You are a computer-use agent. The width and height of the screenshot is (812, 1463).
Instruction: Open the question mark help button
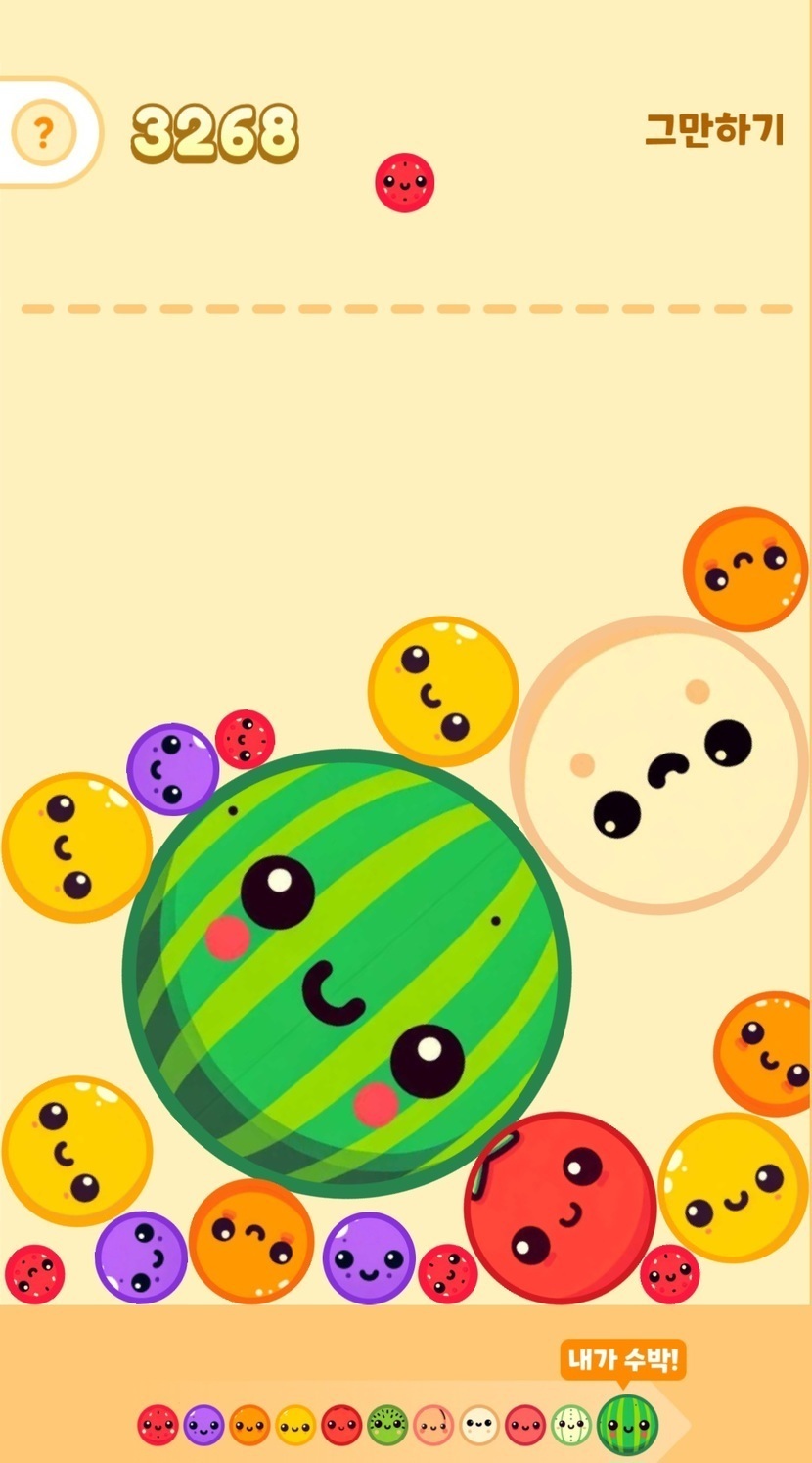42,132
